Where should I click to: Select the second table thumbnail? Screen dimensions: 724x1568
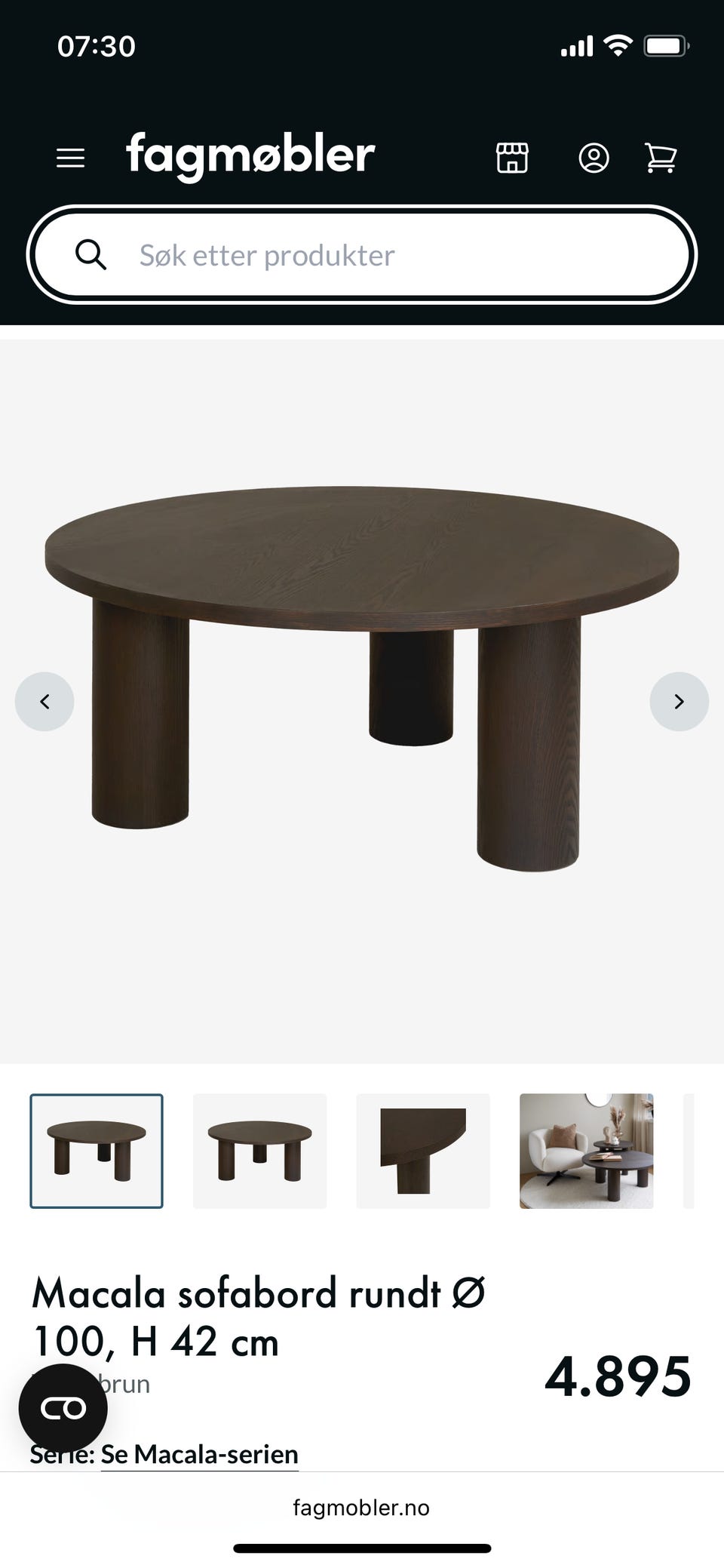(259, 1151)
